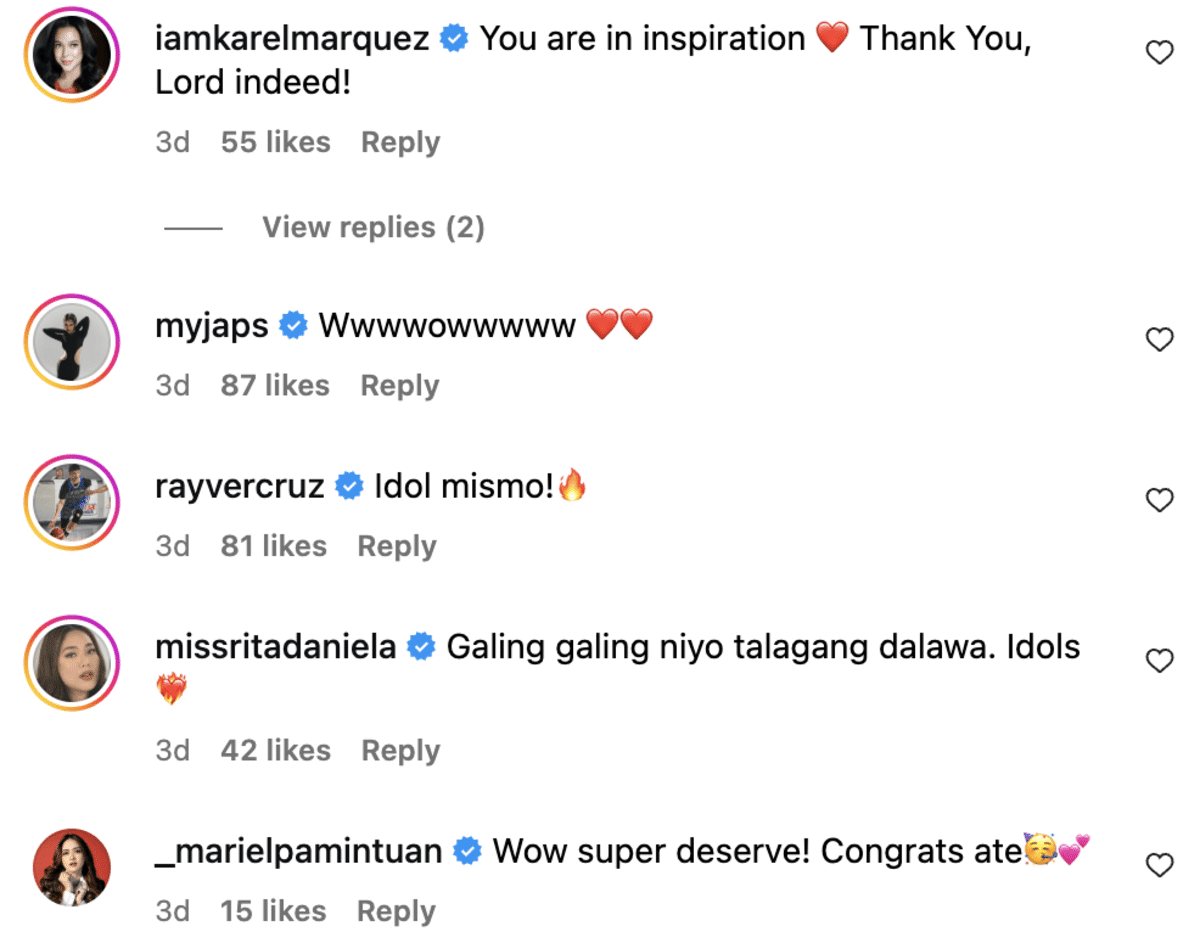Like the comment from myjaps
The image size is (1200, 943).
coord(1158,341)
